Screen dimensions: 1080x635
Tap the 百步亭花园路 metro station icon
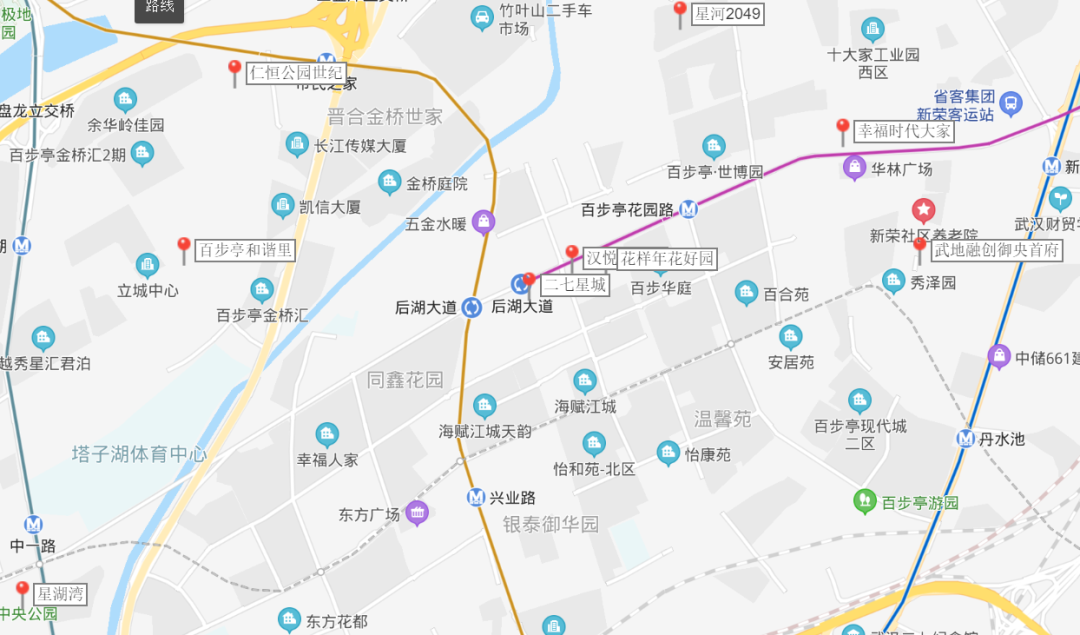(x=688, y=209)
